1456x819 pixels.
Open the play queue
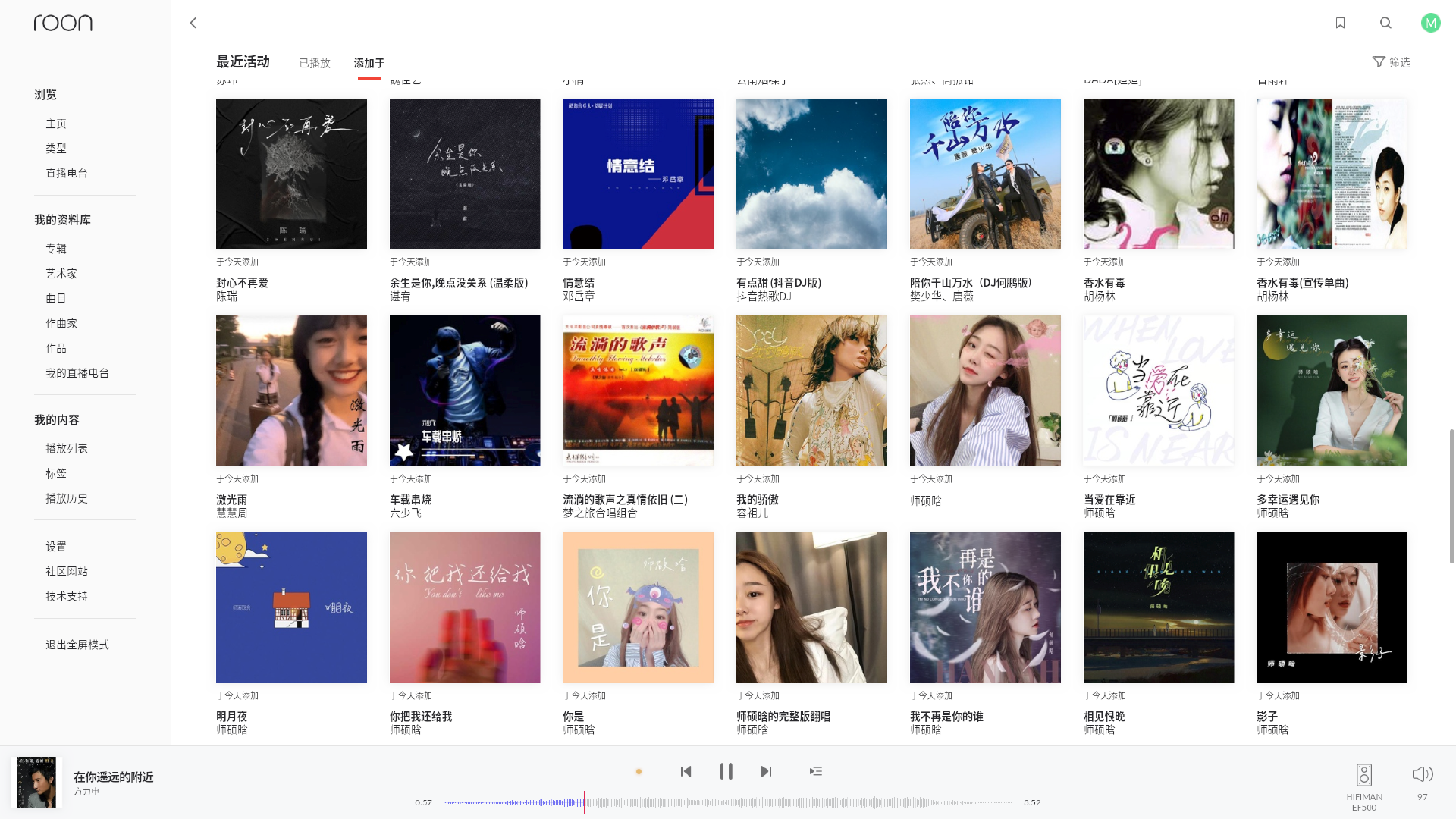[x=815, y=771]
